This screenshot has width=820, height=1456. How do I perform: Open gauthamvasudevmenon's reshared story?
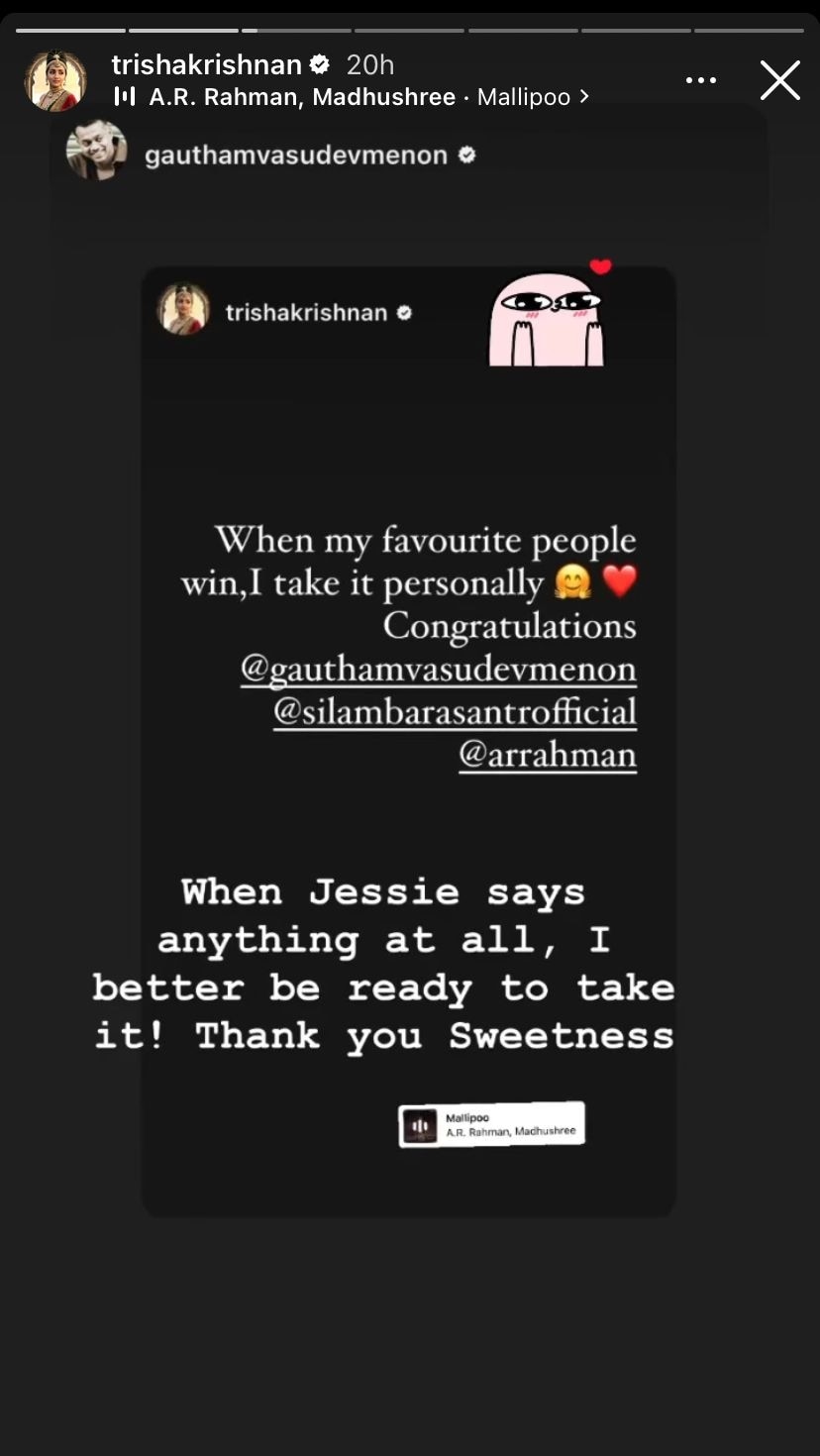295,156
